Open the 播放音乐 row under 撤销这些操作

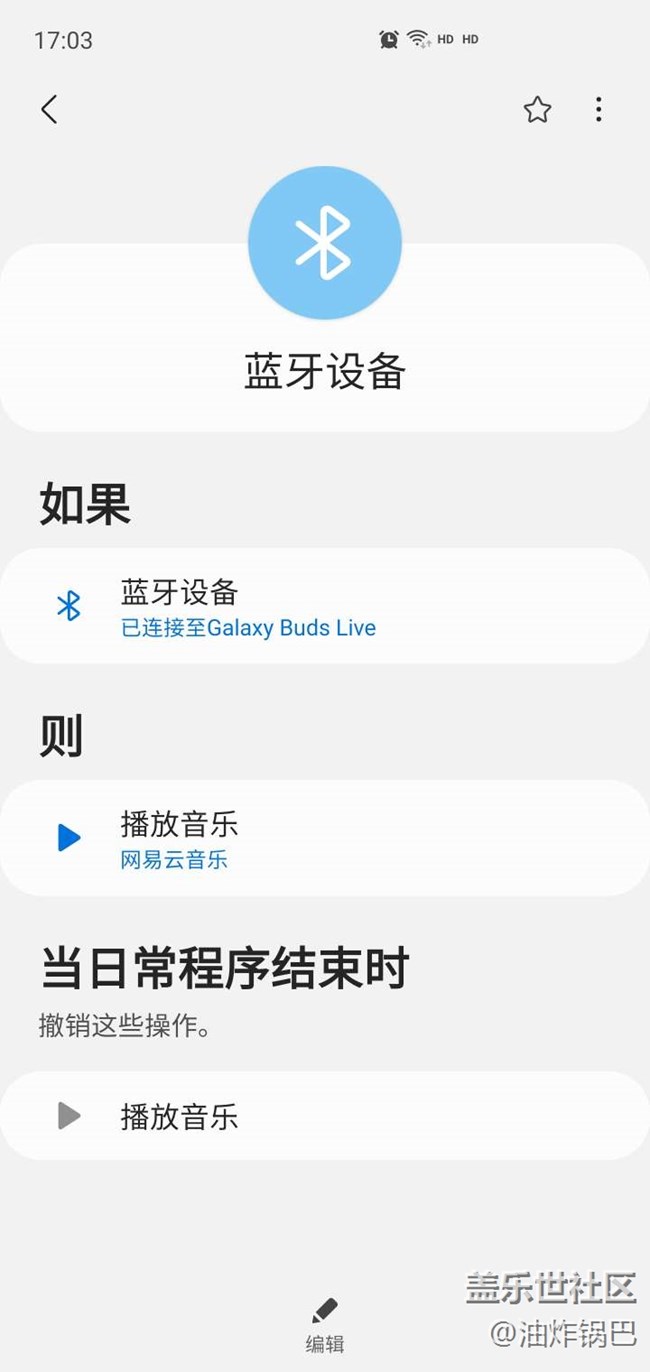tap(324, 1116)
